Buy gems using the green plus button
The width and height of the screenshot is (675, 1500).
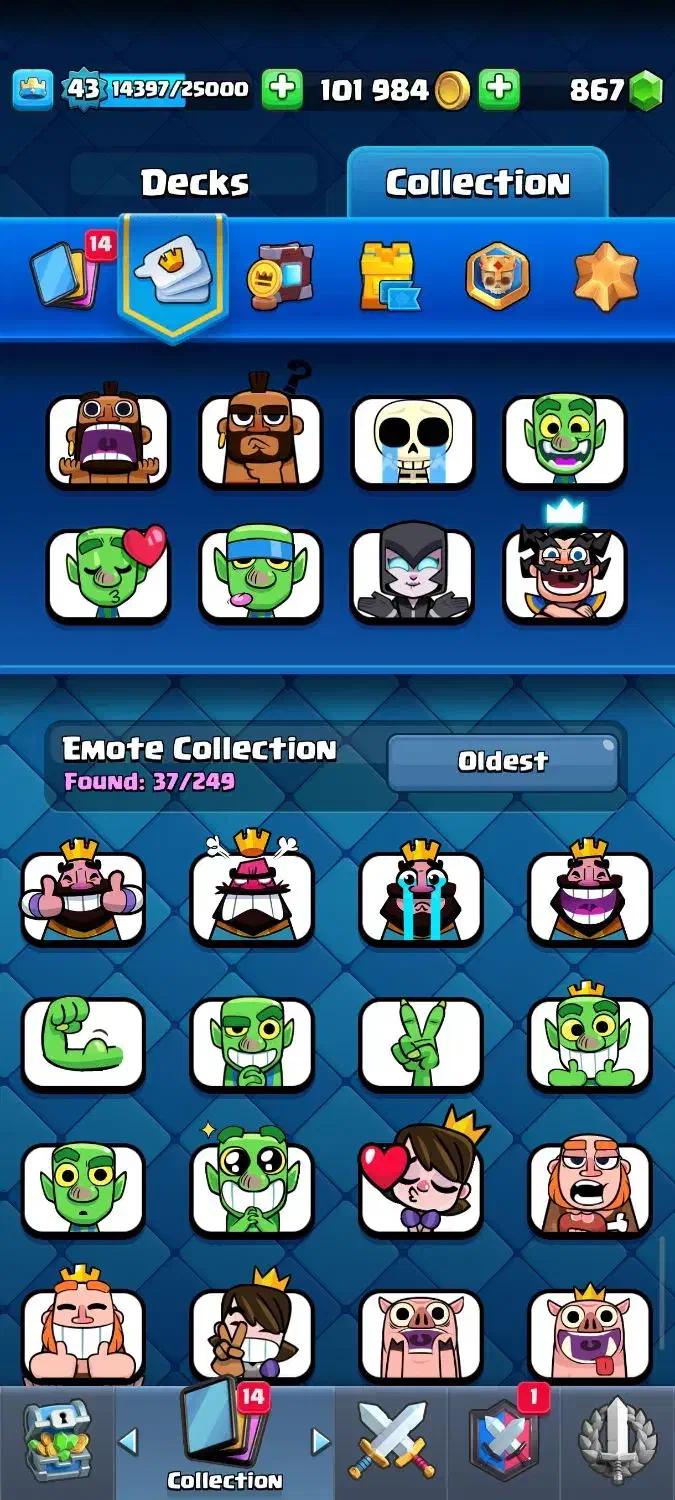(499, 90)
